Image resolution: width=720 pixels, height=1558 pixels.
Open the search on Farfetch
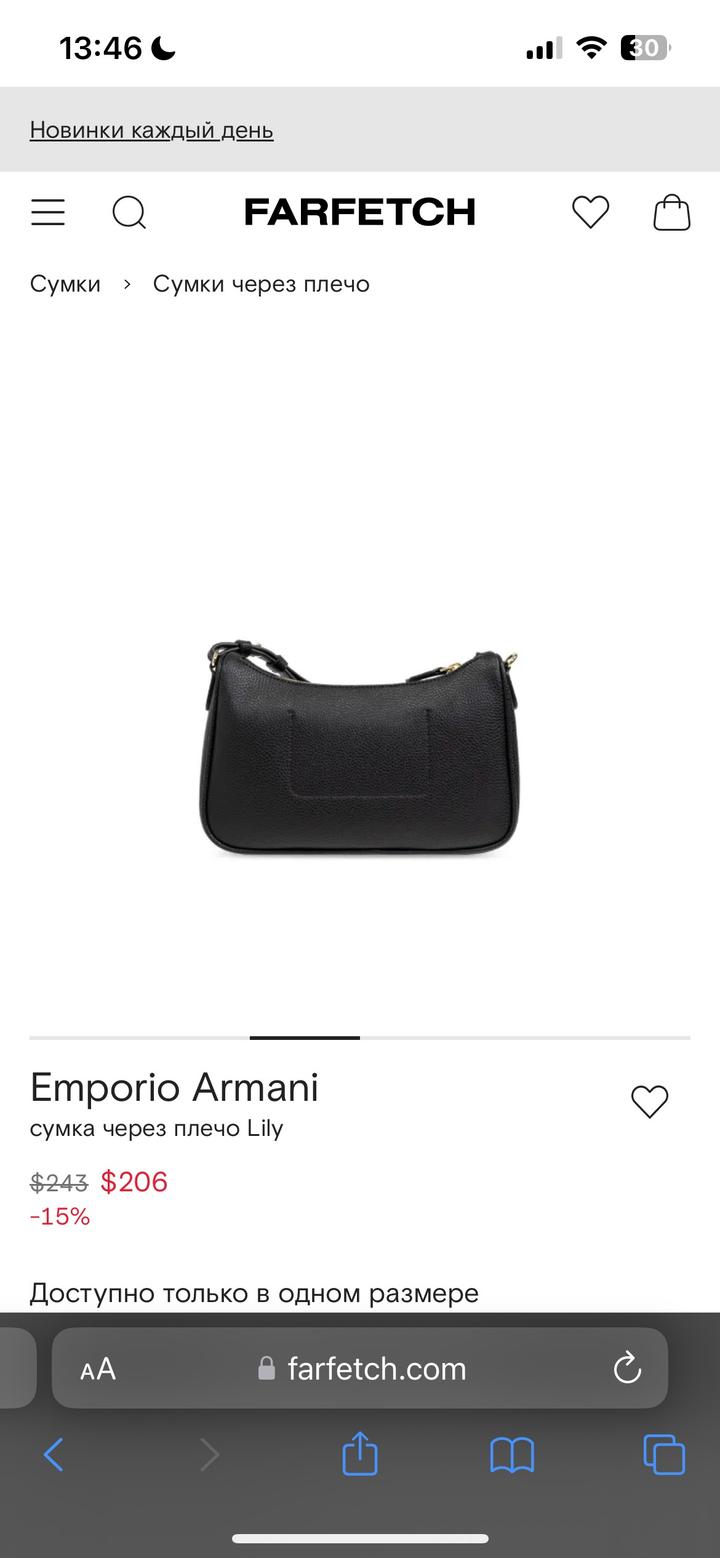tap(129, 212)
